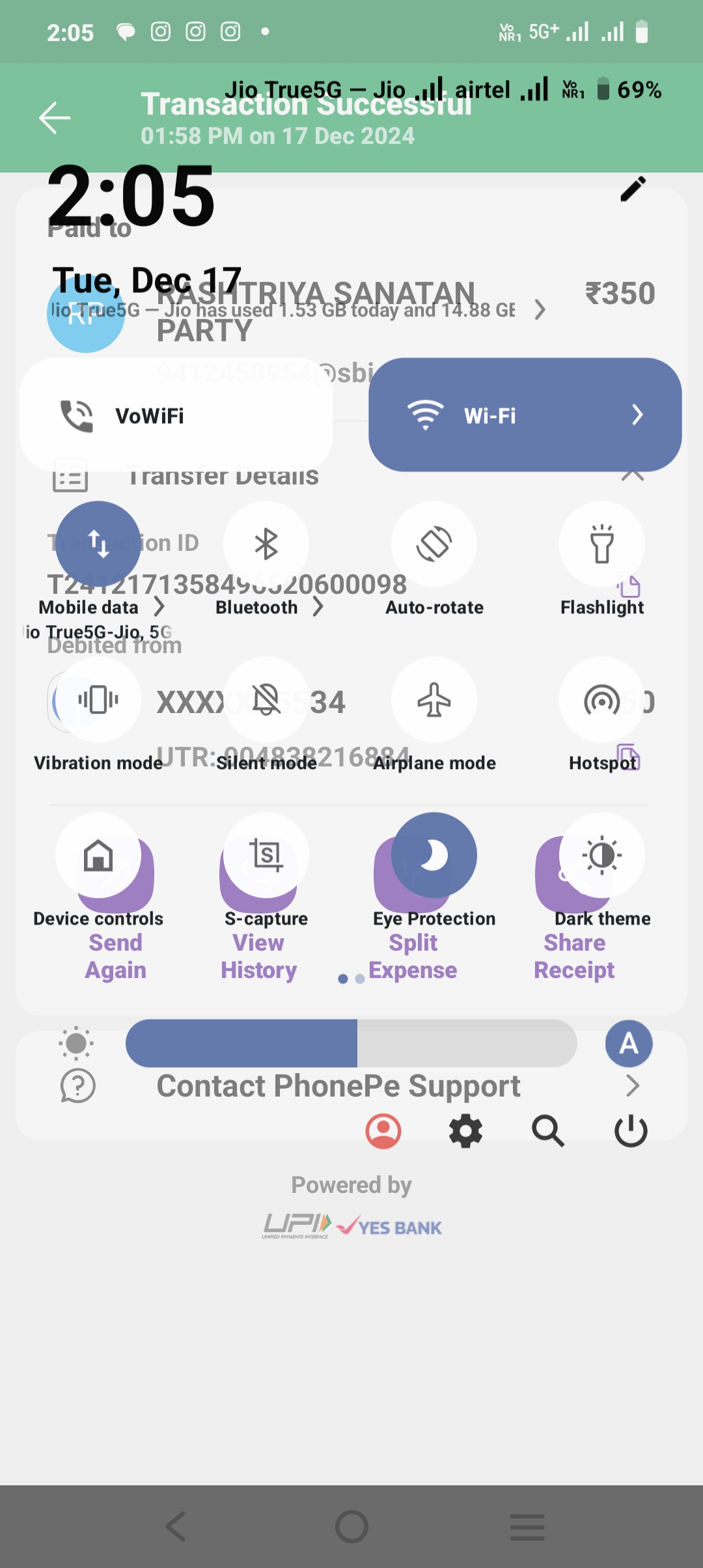Turn on Airplane mode
Screen dimensions: 703x1568
[434, 699]
